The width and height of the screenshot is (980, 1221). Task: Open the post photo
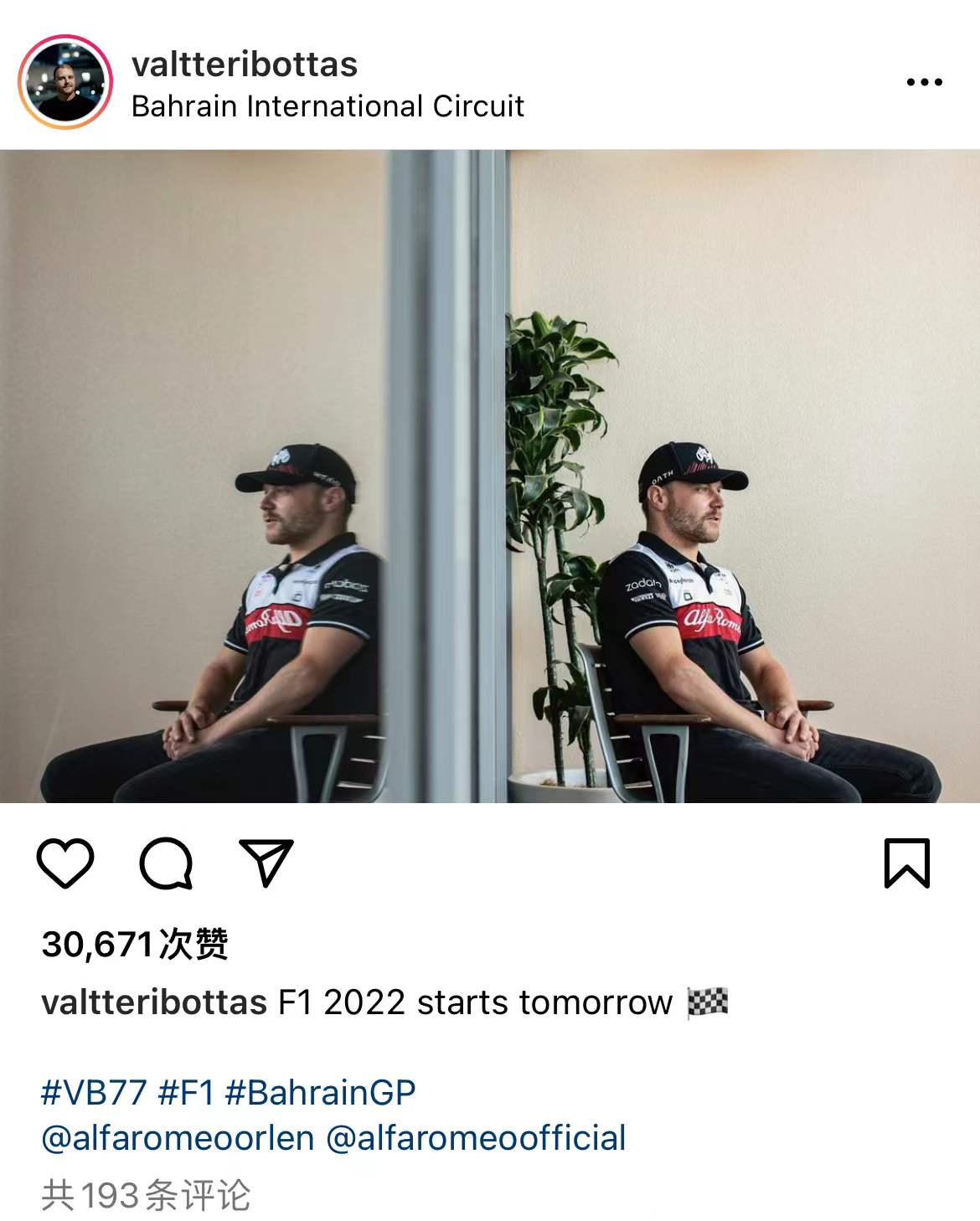pos(490,476)
